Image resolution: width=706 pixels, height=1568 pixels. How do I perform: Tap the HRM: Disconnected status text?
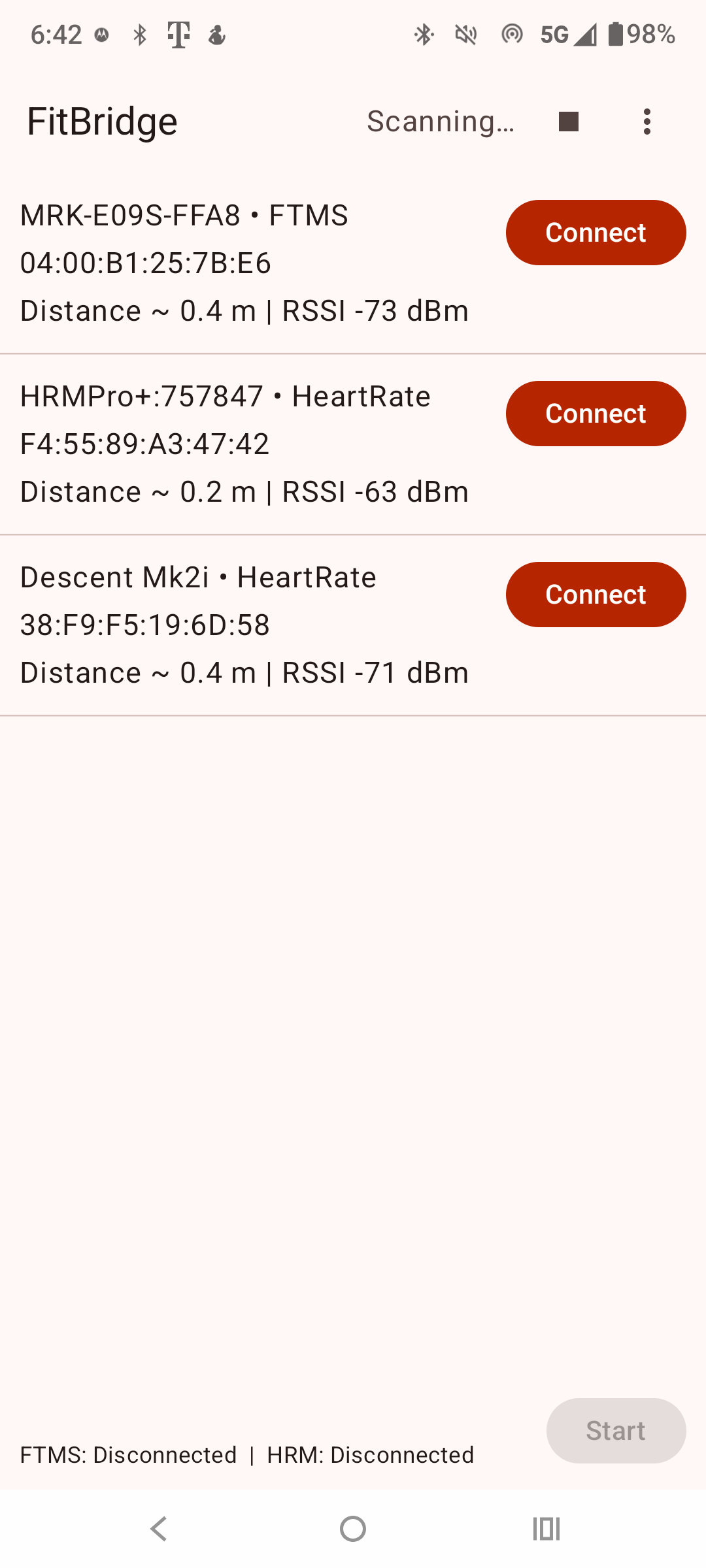click(370, 1454)
